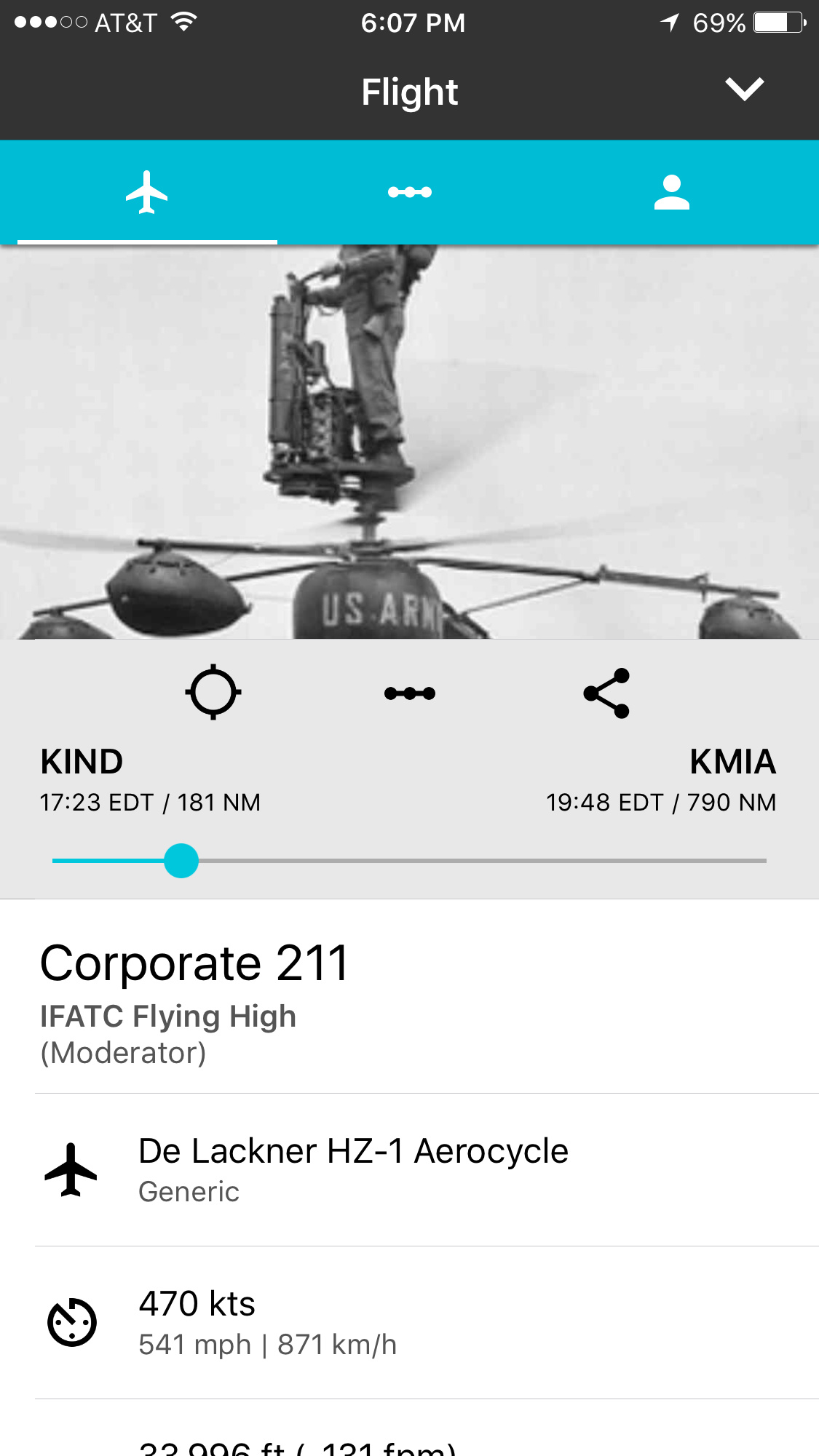Viewport: 819px width, 1456px height.
Task: Switch to the flight route tab
Action: coord(409,192)
